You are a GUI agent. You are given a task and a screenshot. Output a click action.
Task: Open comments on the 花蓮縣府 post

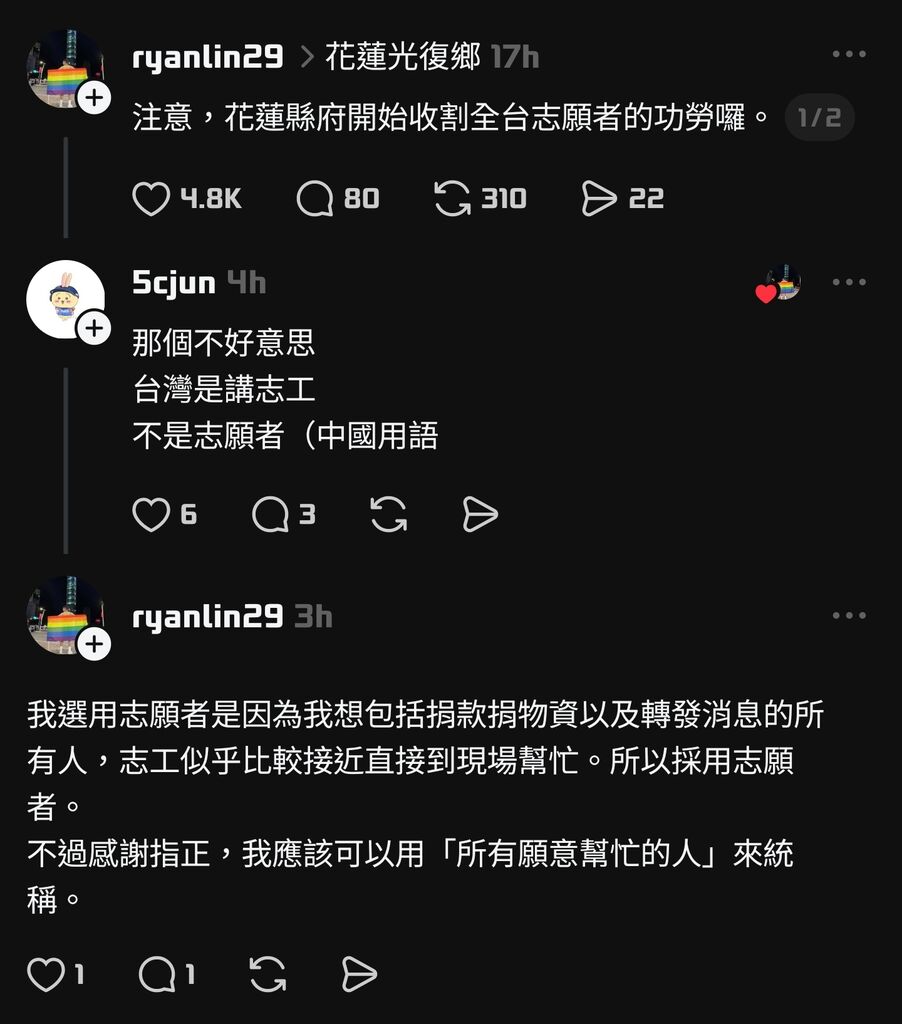315,199
